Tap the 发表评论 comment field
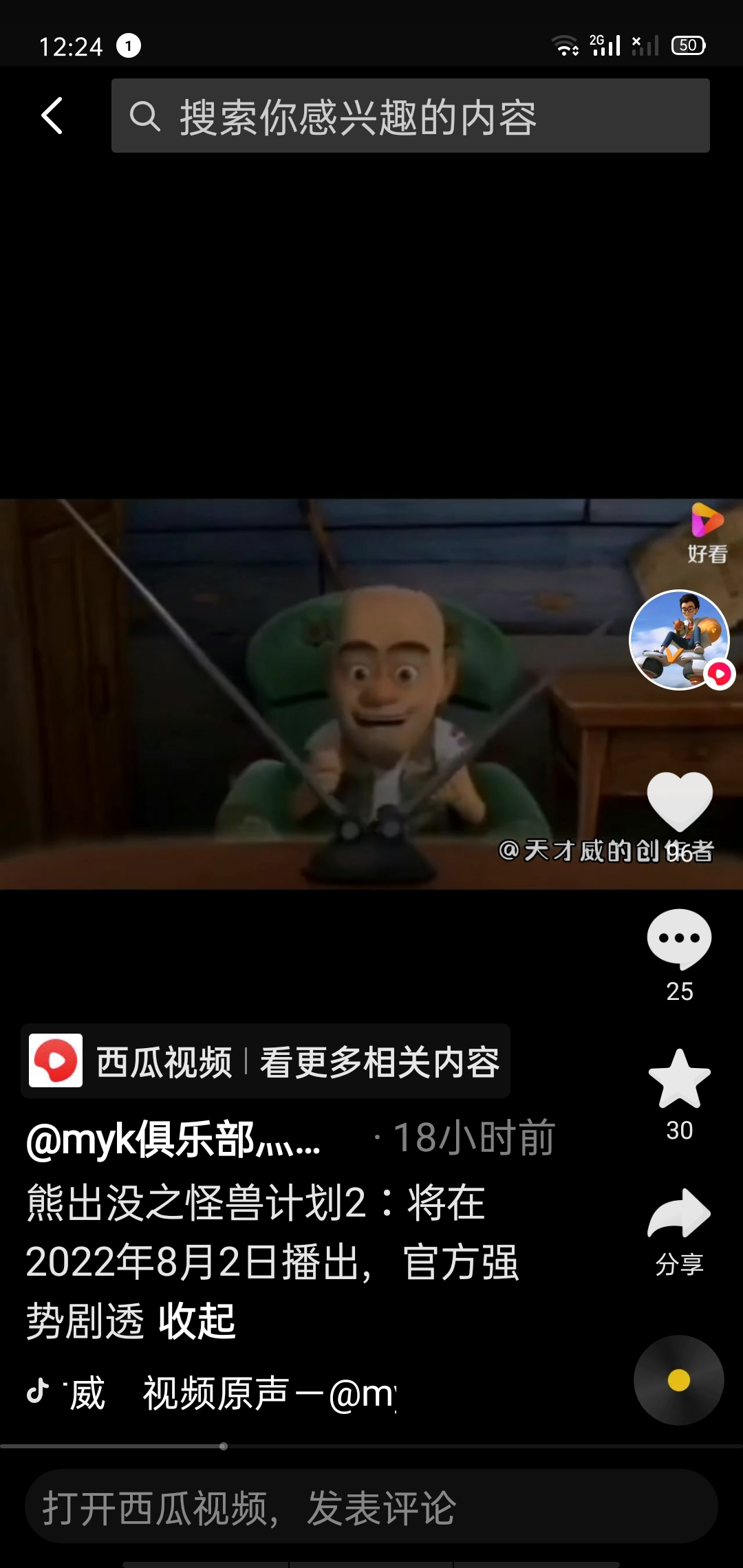The height and width of the screenshot is (1568, 743). pyautogui.click(x=371, y=1507)
